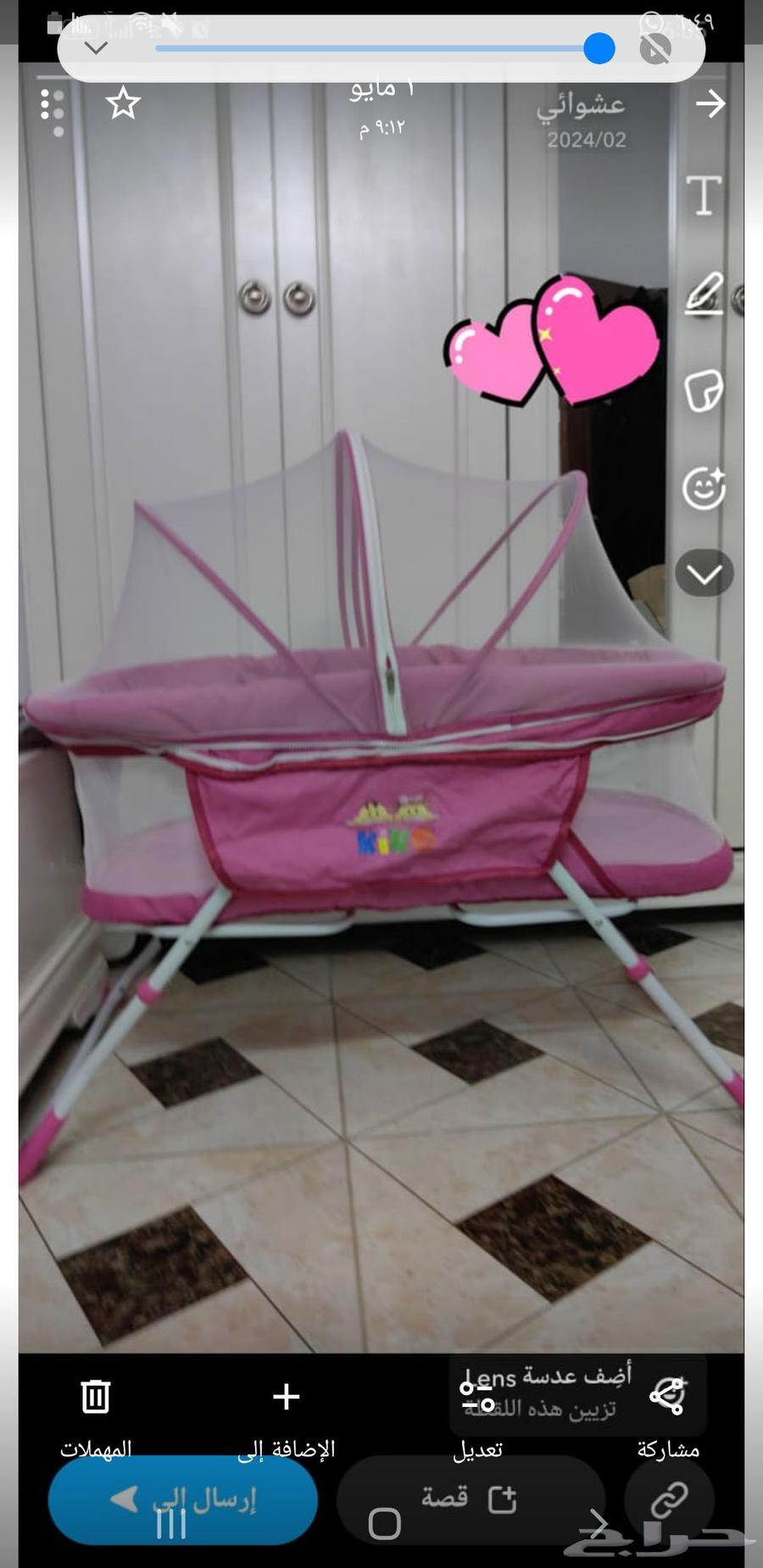
Task: Open the smiley face lens tool
Action: tap(704, 488)
